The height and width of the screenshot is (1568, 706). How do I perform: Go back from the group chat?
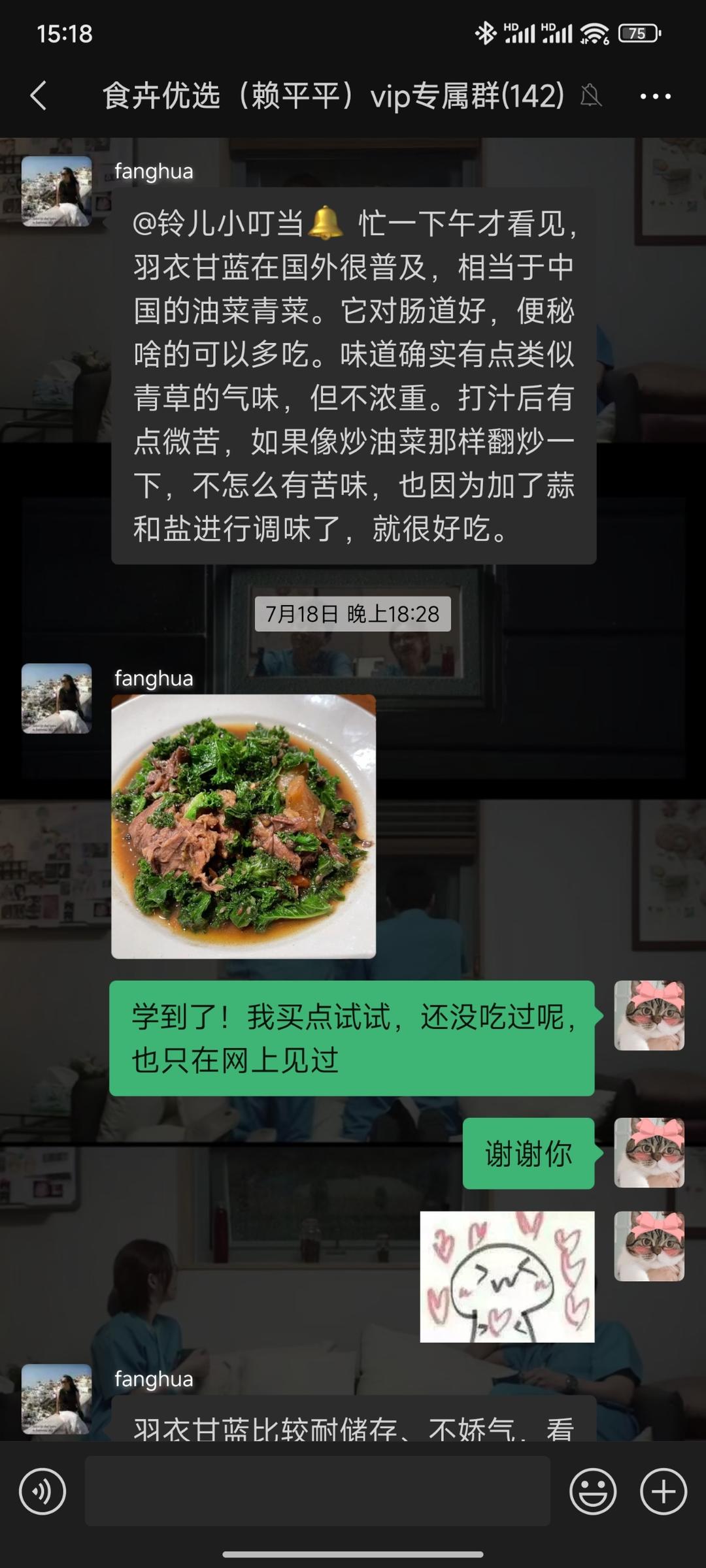tap(39, 96)
